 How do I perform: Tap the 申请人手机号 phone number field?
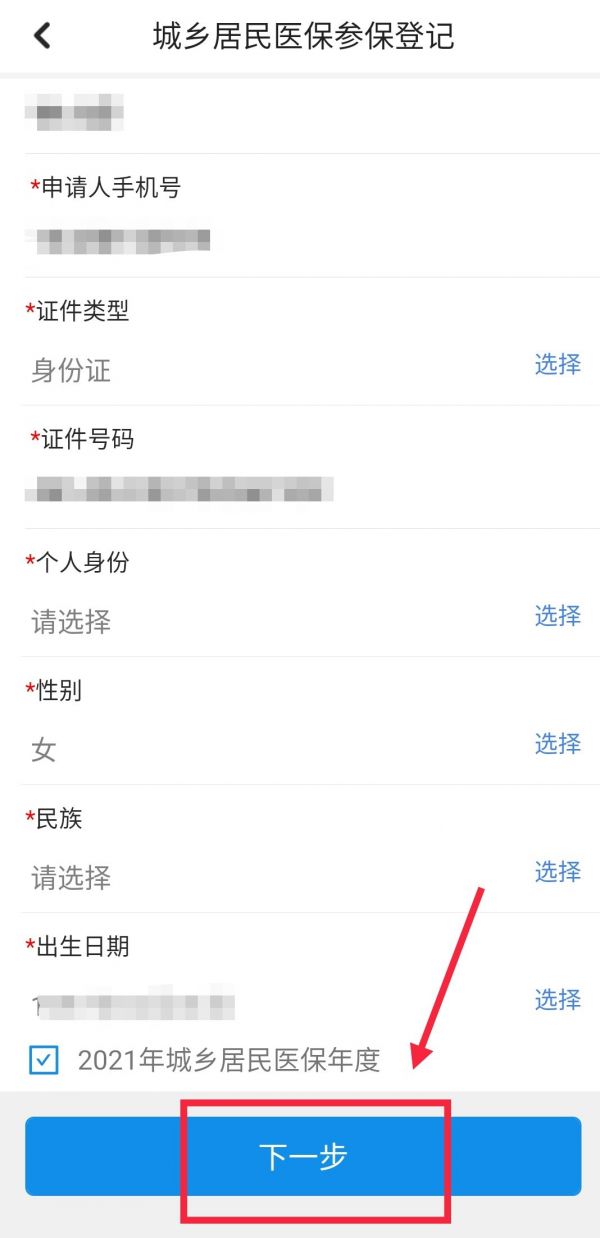pos(120,239)
